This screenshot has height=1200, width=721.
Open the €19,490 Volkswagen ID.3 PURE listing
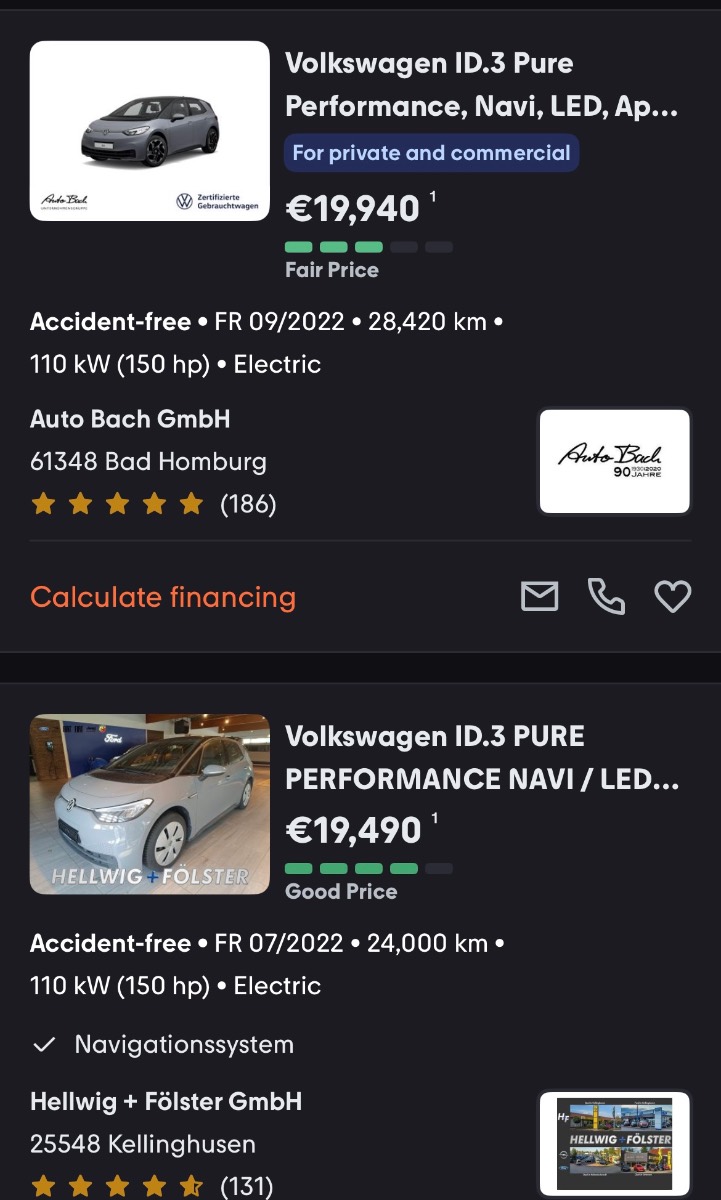point(481,757)
